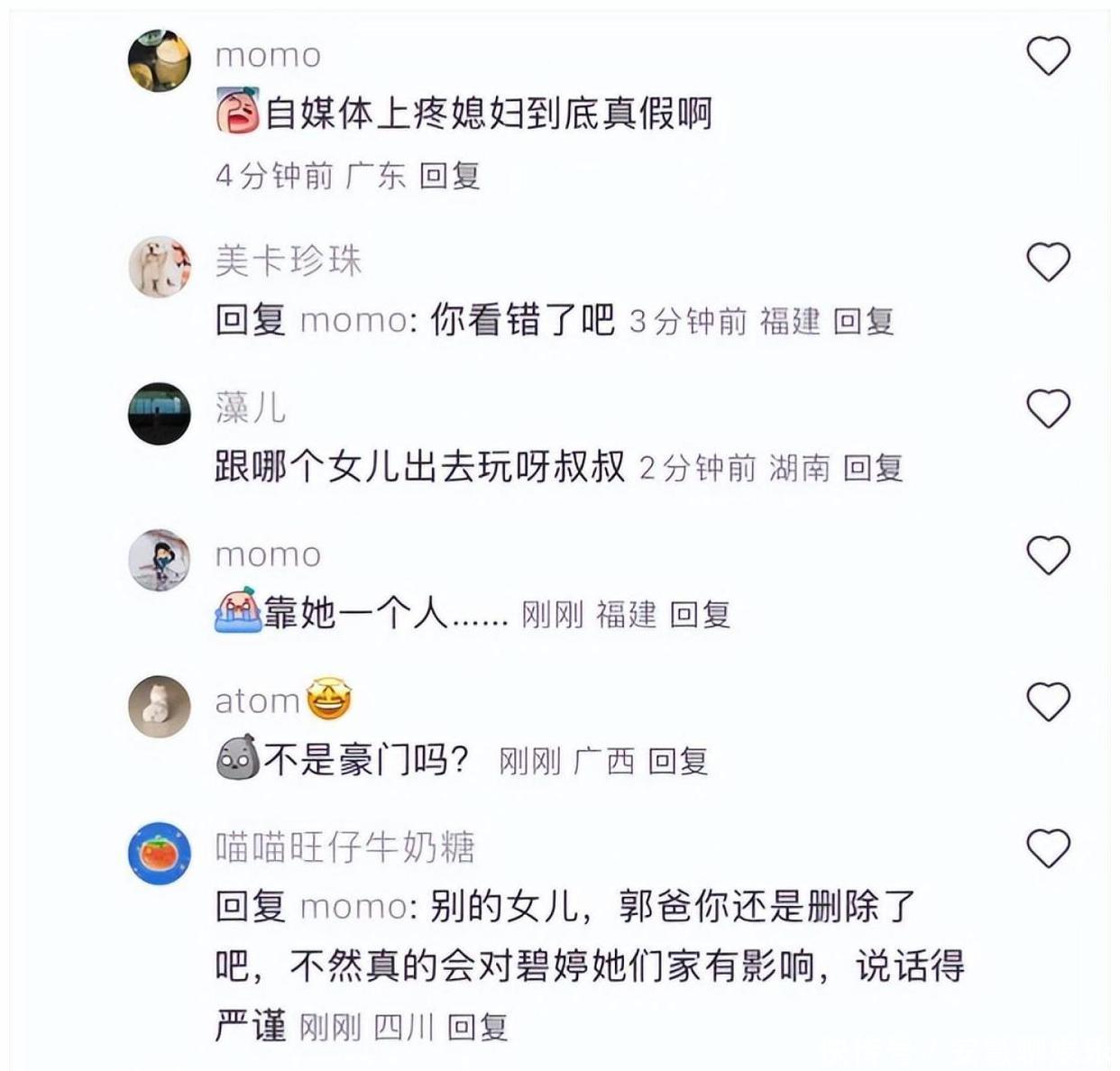Like 美卡珍珠's reply 你看错了吧
The height and width of the screenshot is (1071, 1120).
point(1049,262)
